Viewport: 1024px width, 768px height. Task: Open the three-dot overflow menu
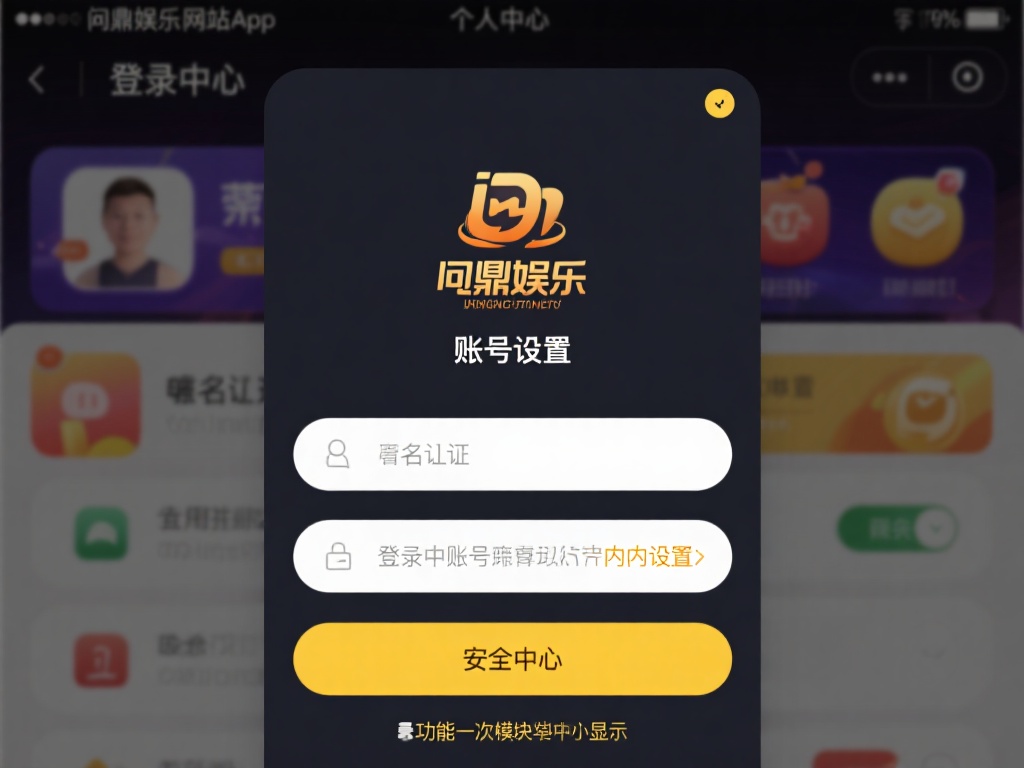click(889, 78)
